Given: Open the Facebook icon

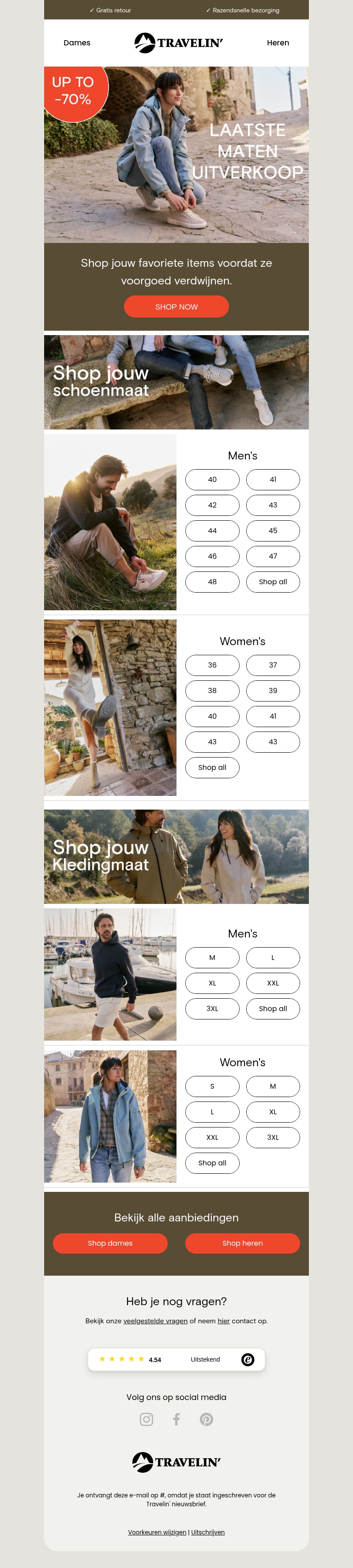Looking at the screenshot, I should point(176,1419).
